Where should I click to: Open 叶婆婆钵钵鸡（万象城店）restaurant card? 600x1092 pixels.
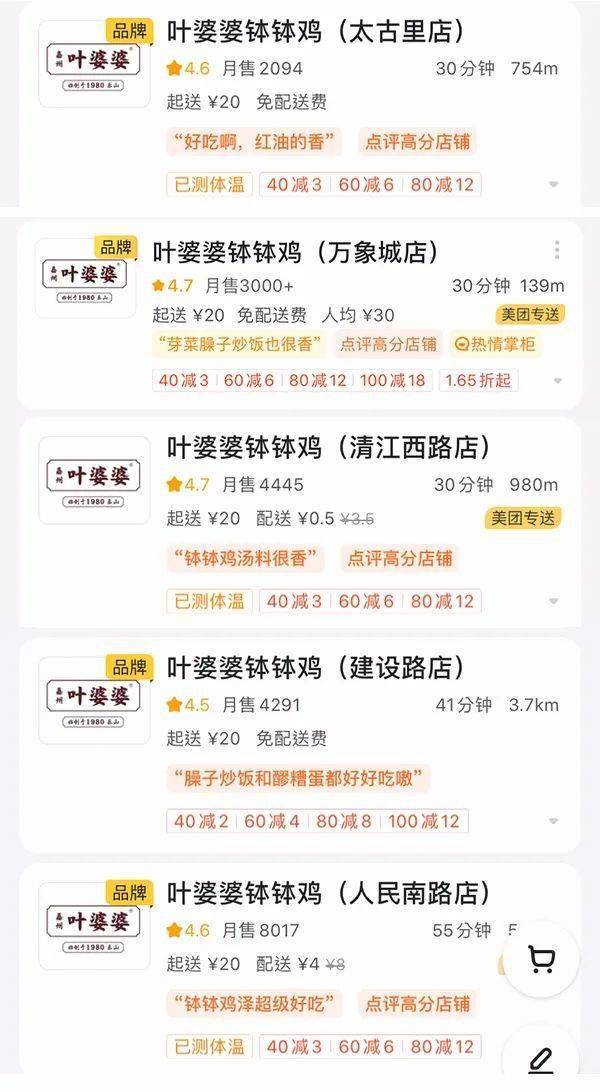pos(299,315)
